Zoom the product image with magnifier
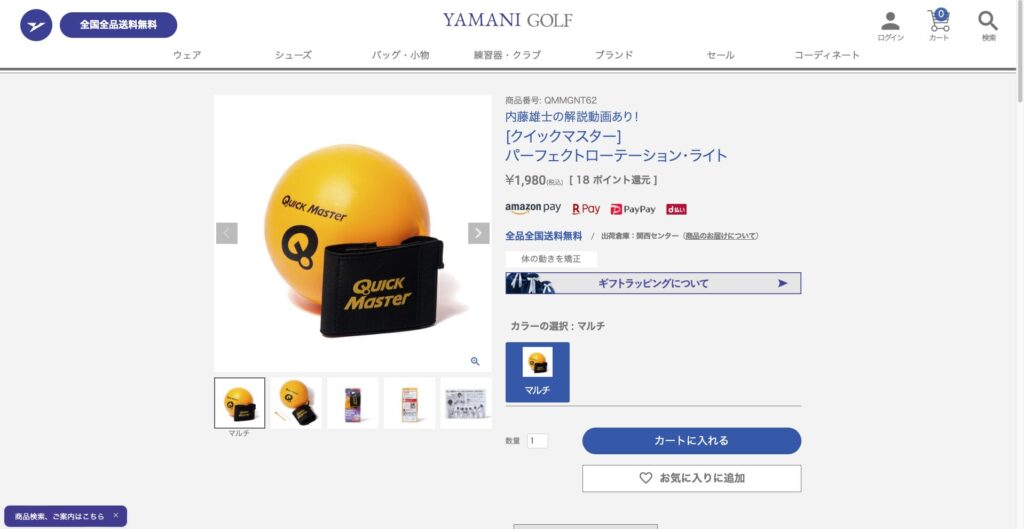 coord(475,361)
